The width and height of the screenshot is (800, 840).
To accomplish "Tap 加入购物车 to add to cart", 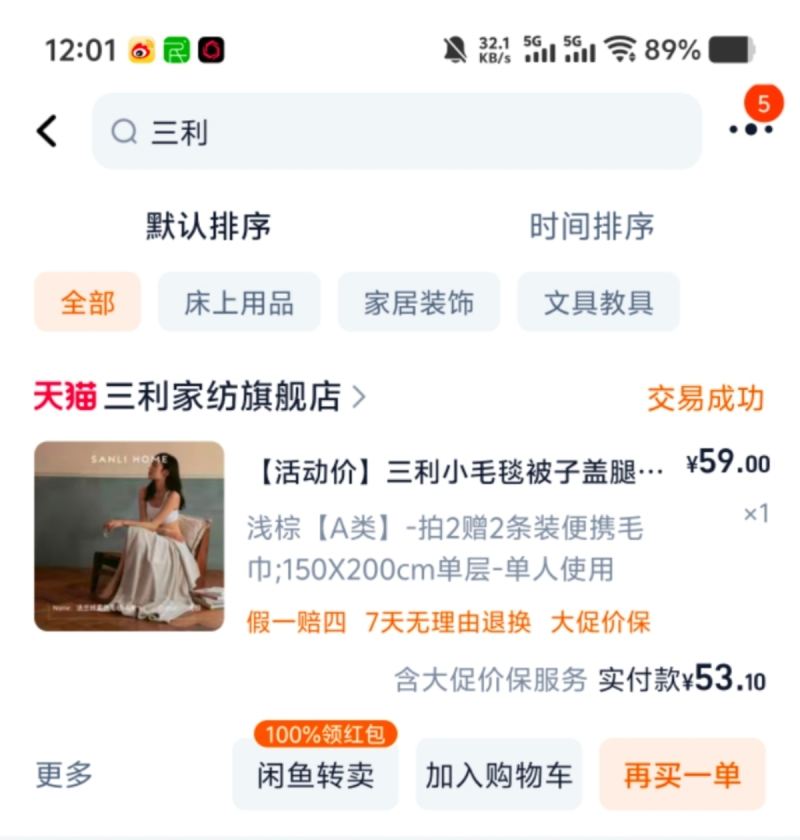I will pos(499,776).
